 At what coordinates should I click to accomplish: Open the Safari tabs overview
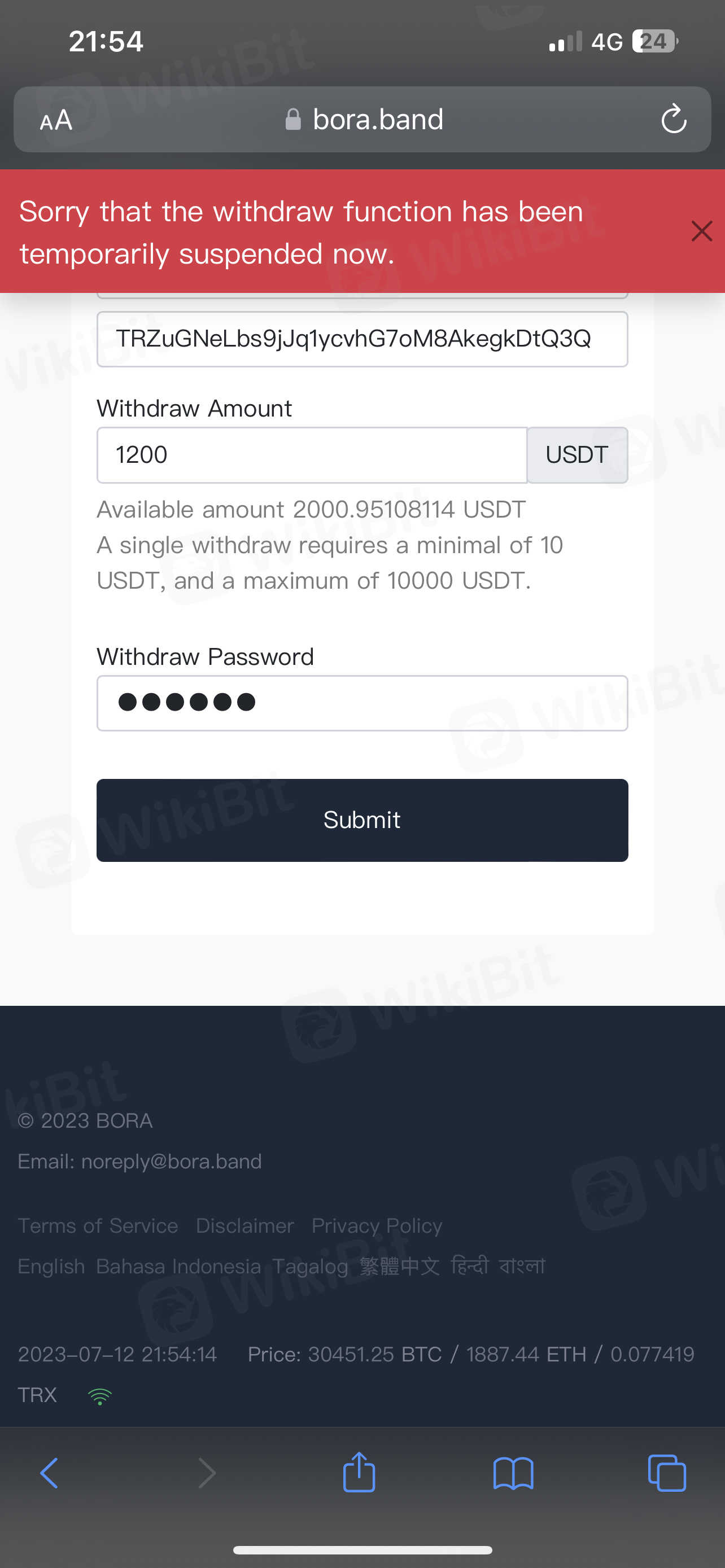[x=667, y=1473]
